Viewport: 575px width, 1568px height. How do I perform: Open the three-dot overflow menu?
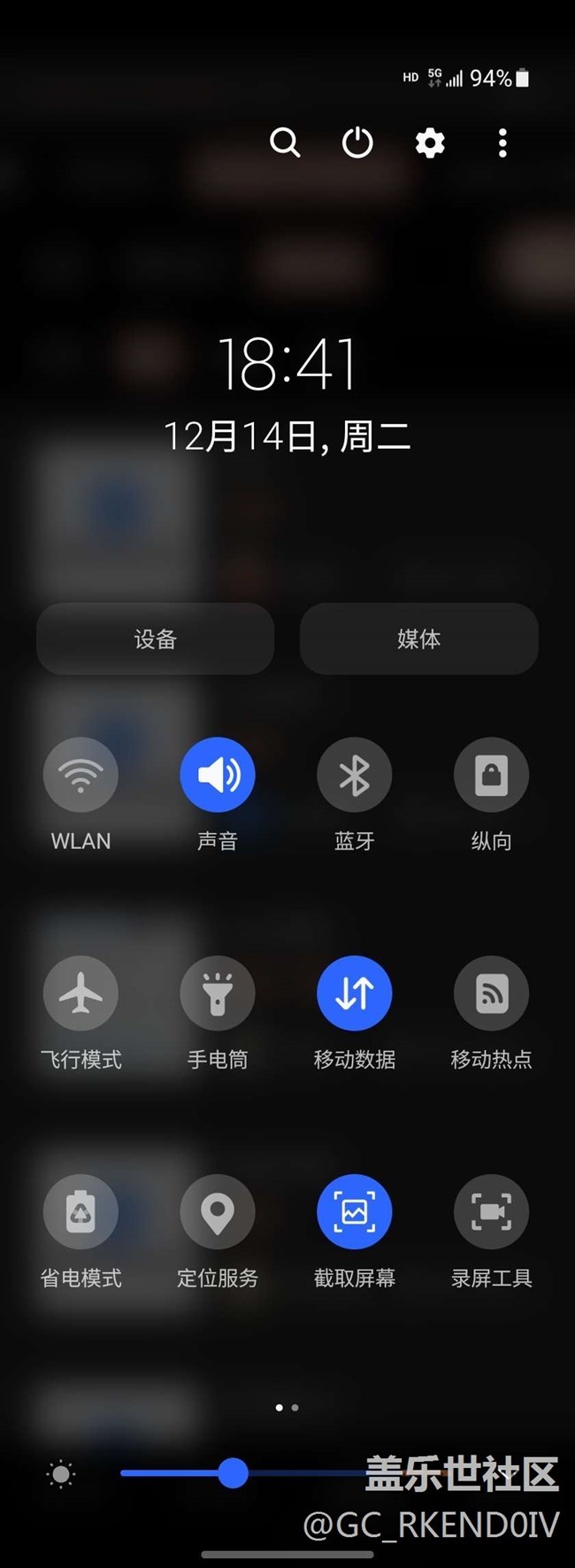502,143
